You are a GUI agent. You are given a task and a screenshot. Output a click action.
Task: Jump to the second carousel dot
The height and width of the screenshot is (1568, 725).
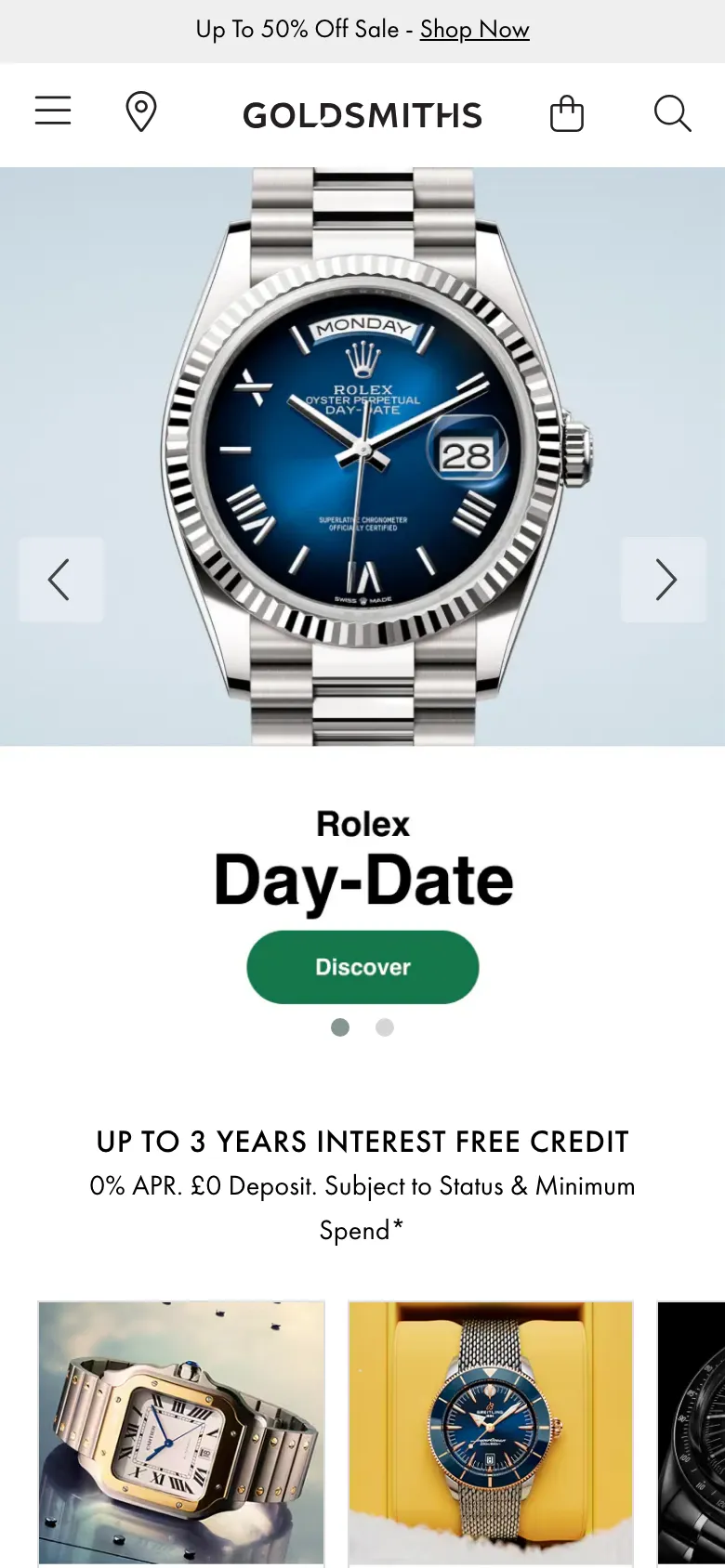click(x=385, y=1027)
